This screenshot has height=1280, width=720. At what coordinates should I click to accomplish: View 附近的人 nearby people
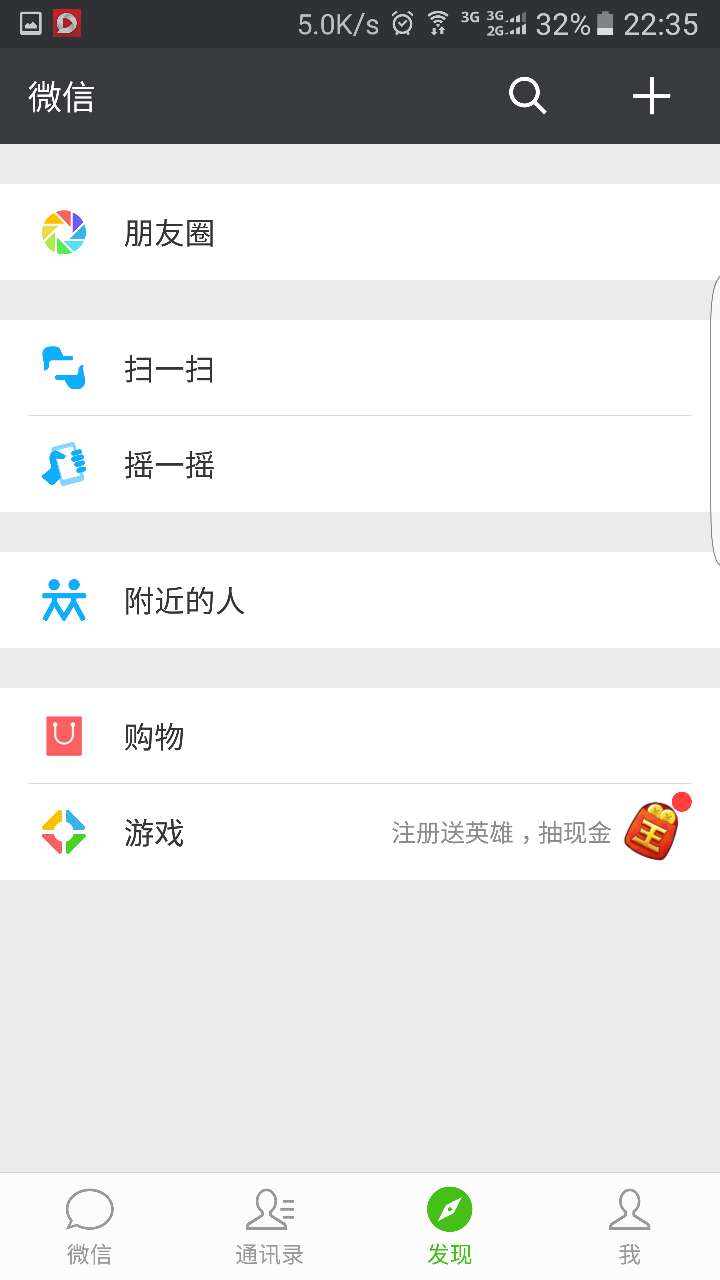point(360,600)
